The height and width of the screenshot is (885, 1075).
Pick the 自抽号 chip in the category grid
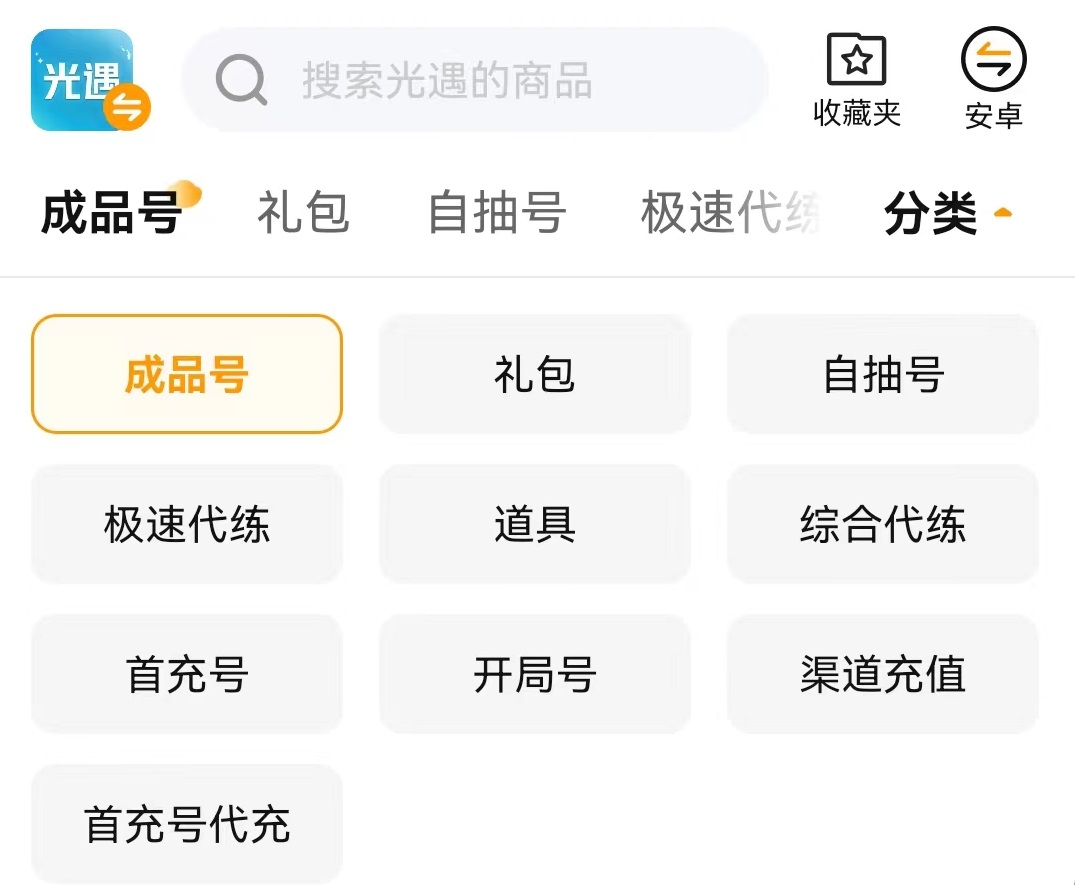pyautogui.click(x=883, y=374)
